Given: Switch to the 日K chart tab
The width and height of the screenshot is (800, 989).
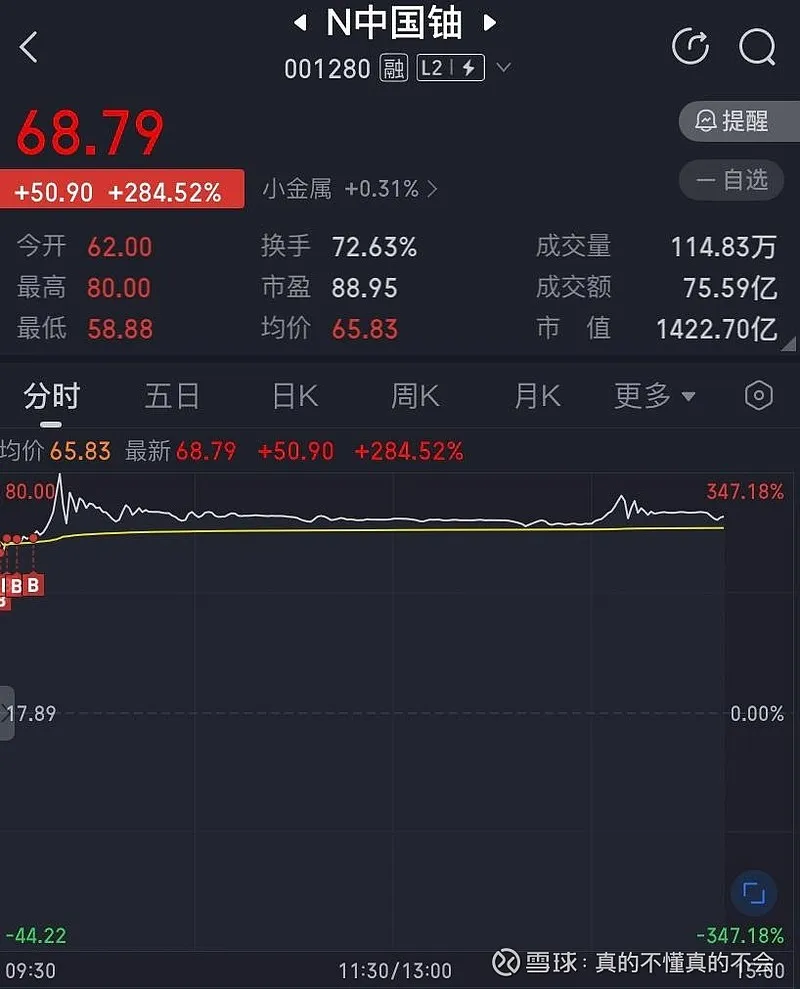Looking at the screenshot, I should coord(294,396).
